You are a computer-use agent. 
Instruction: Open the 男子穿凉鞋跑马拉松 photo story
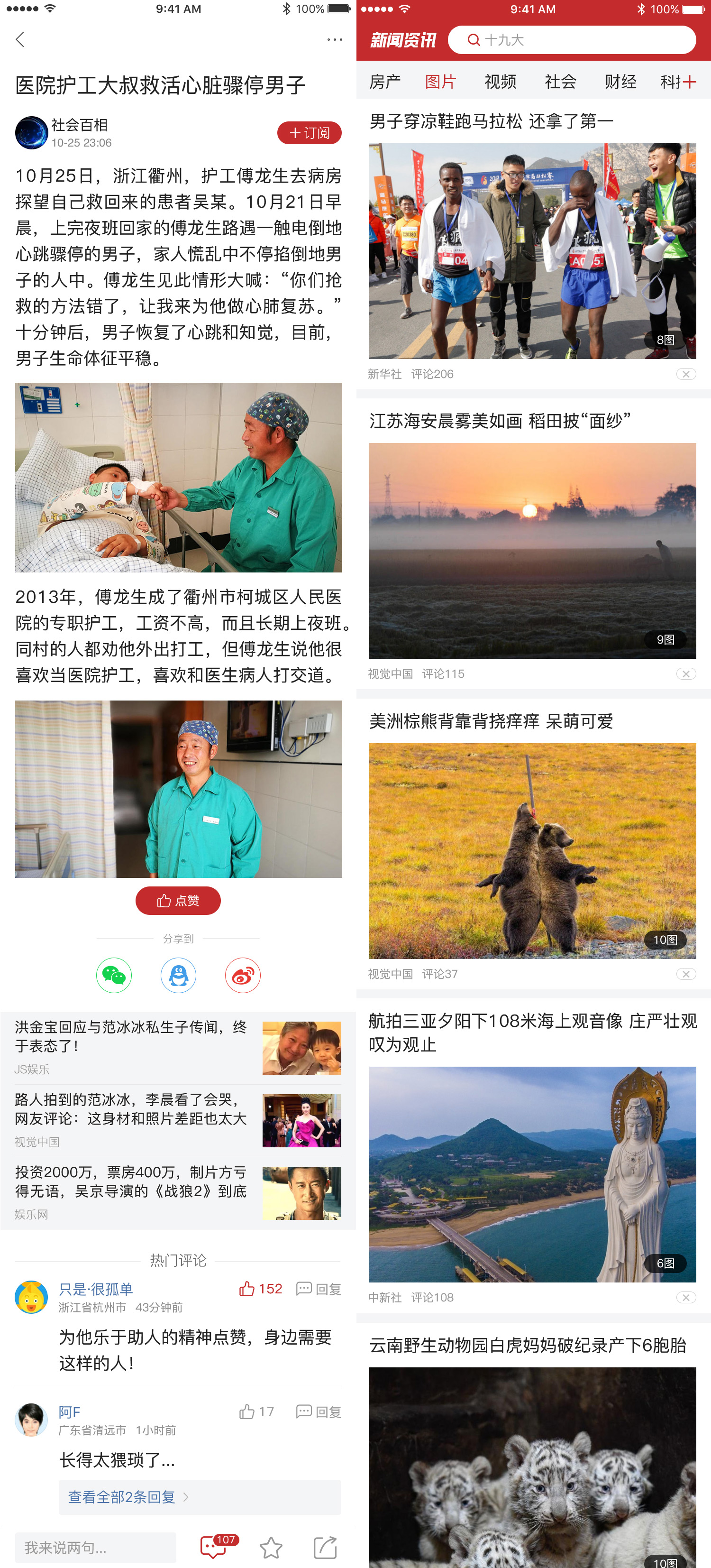point(532,251)
